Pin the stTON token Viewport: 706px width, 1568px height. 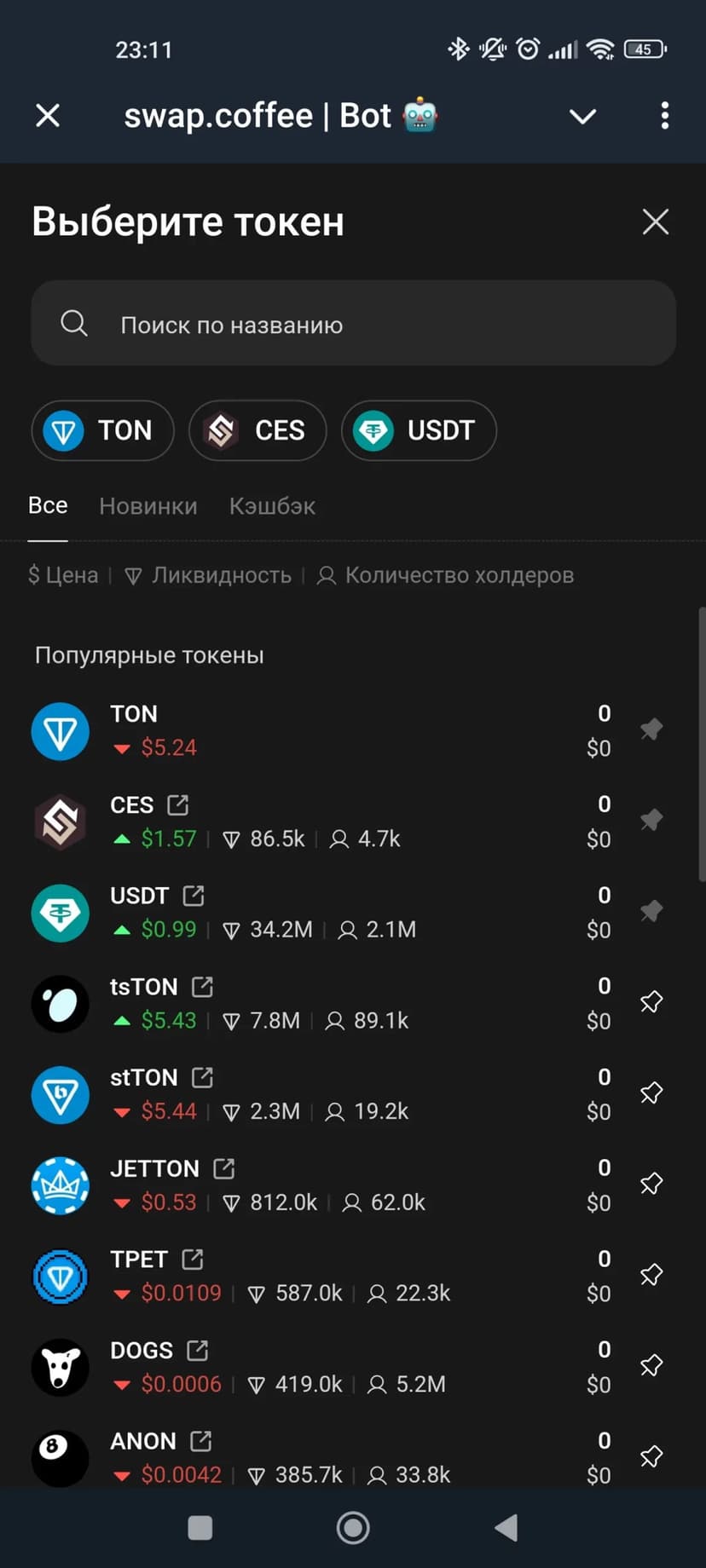(651, 1093)
